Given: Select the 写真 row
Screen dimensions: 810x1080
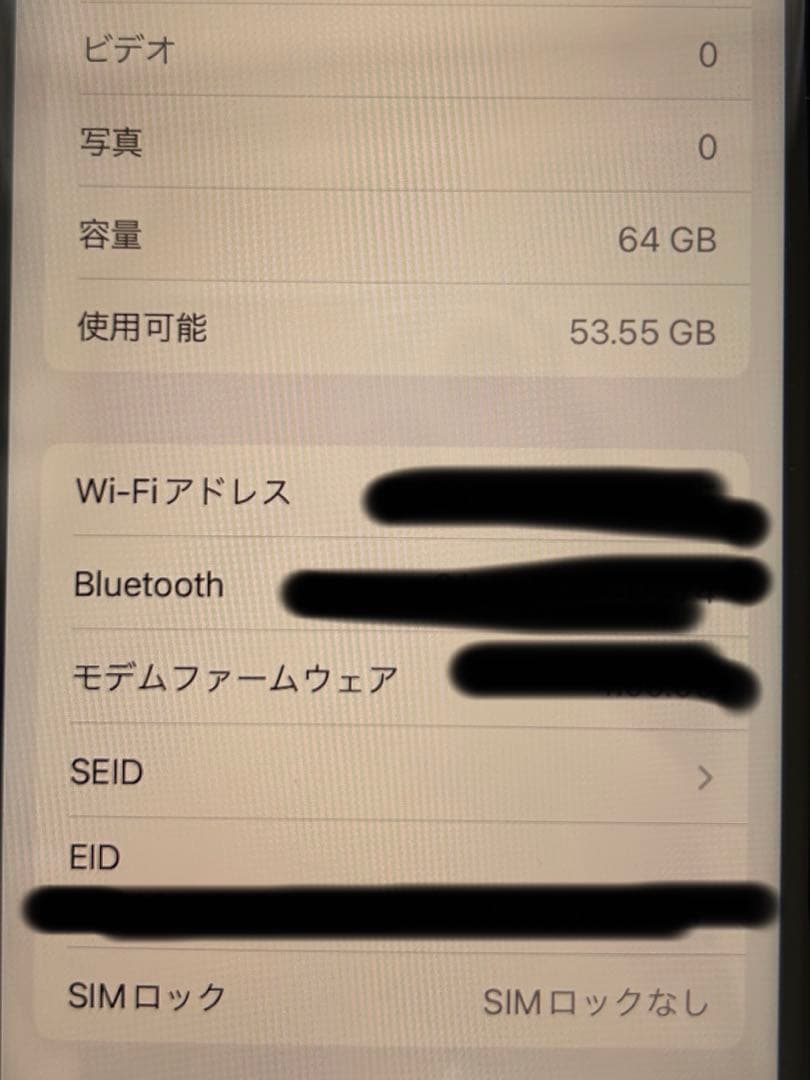Looking at the screenshot, I should pos(400,143).
